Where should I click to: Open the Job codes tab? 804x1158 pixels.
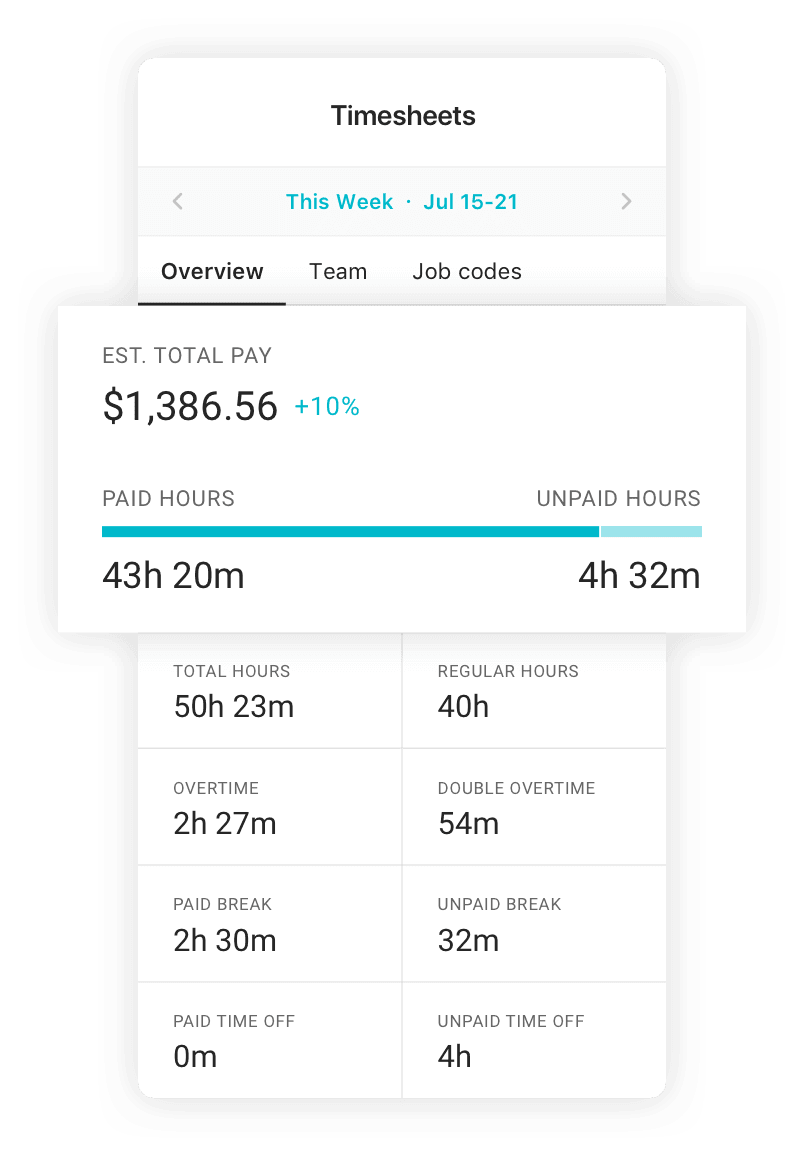[467, 271]
